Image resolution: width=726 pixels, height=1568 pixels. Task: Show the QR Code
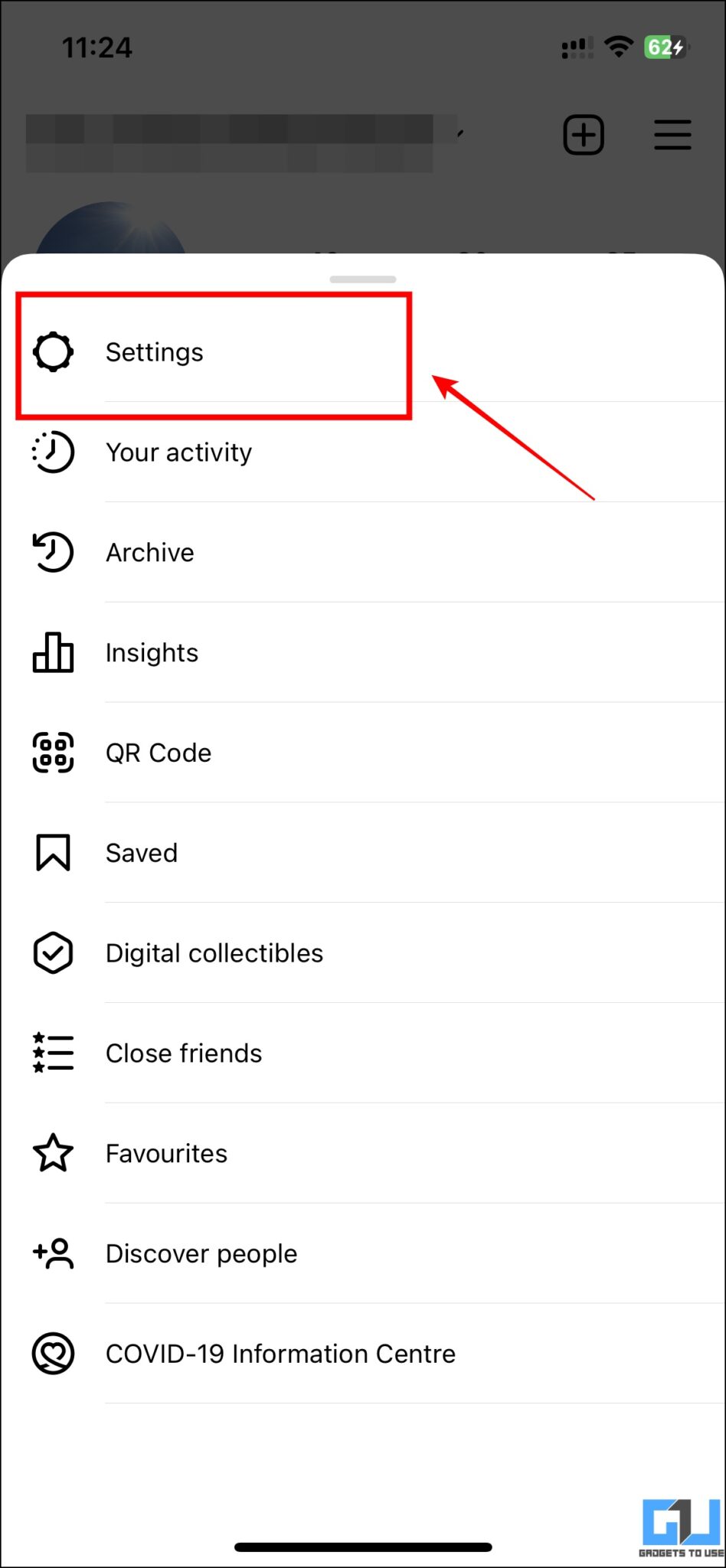click(158, 753)
